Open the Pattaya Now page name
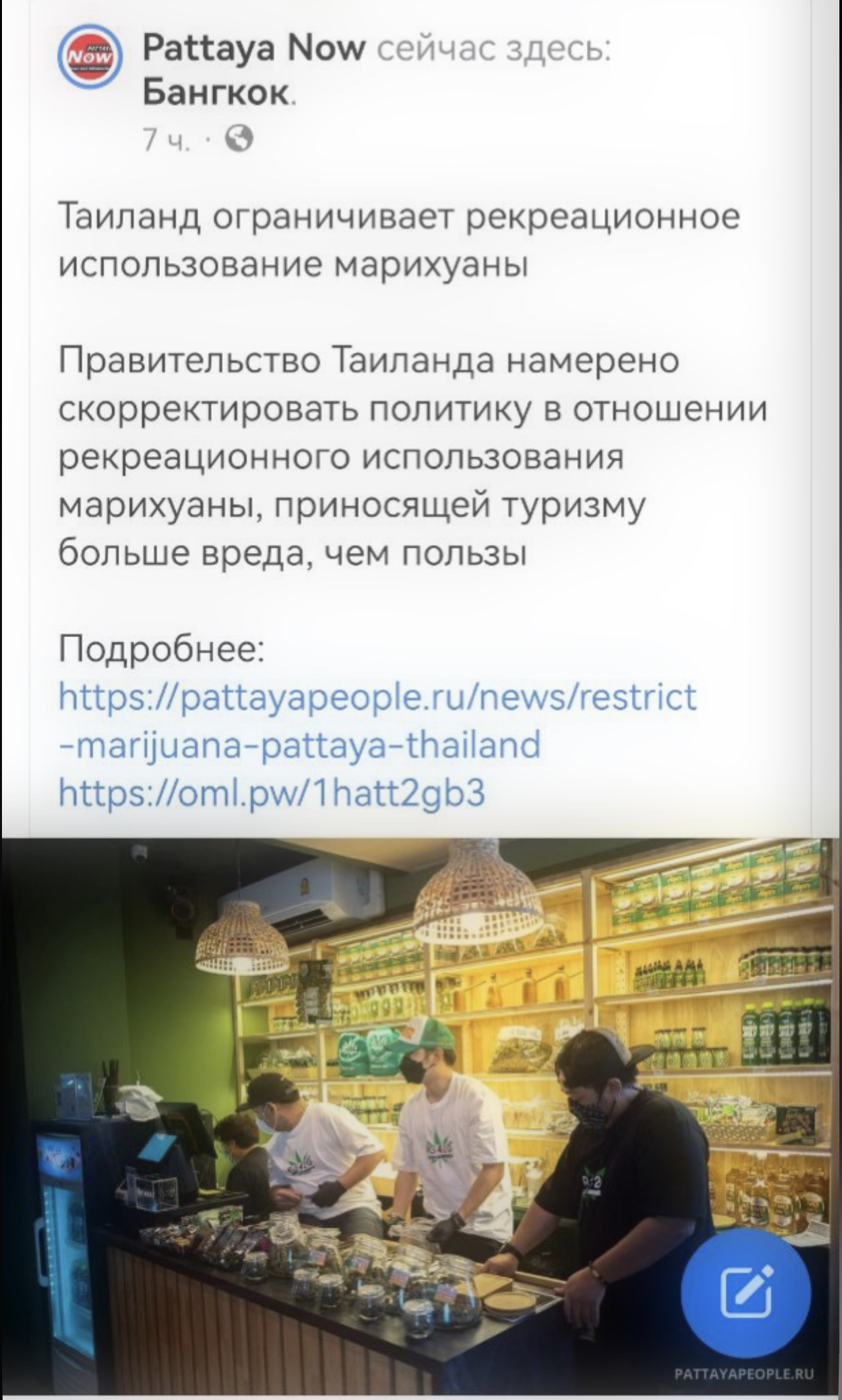 point(253,48)
